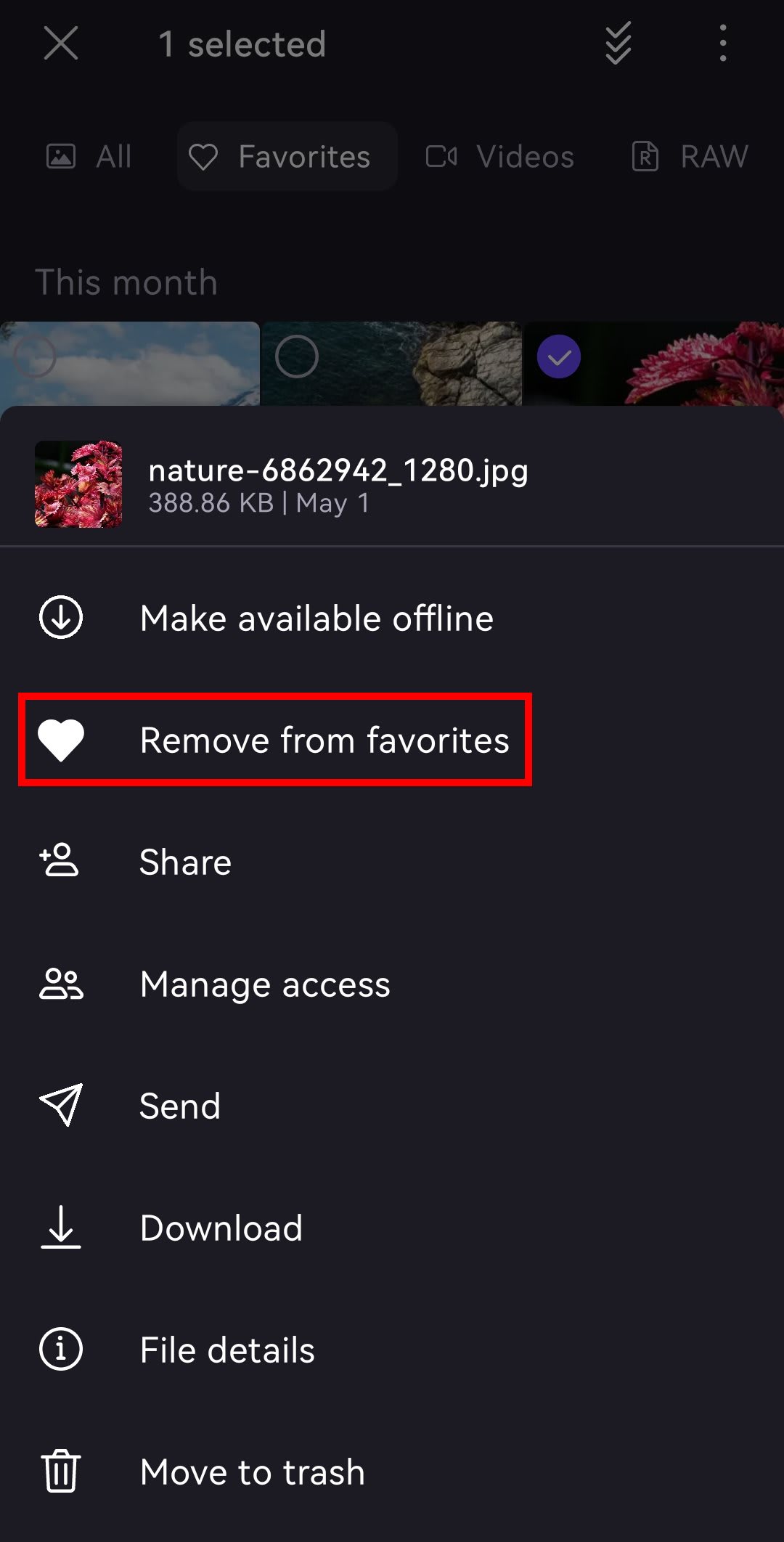
Task: Remove the photo from favorites
Action: [x=392, y=740]
